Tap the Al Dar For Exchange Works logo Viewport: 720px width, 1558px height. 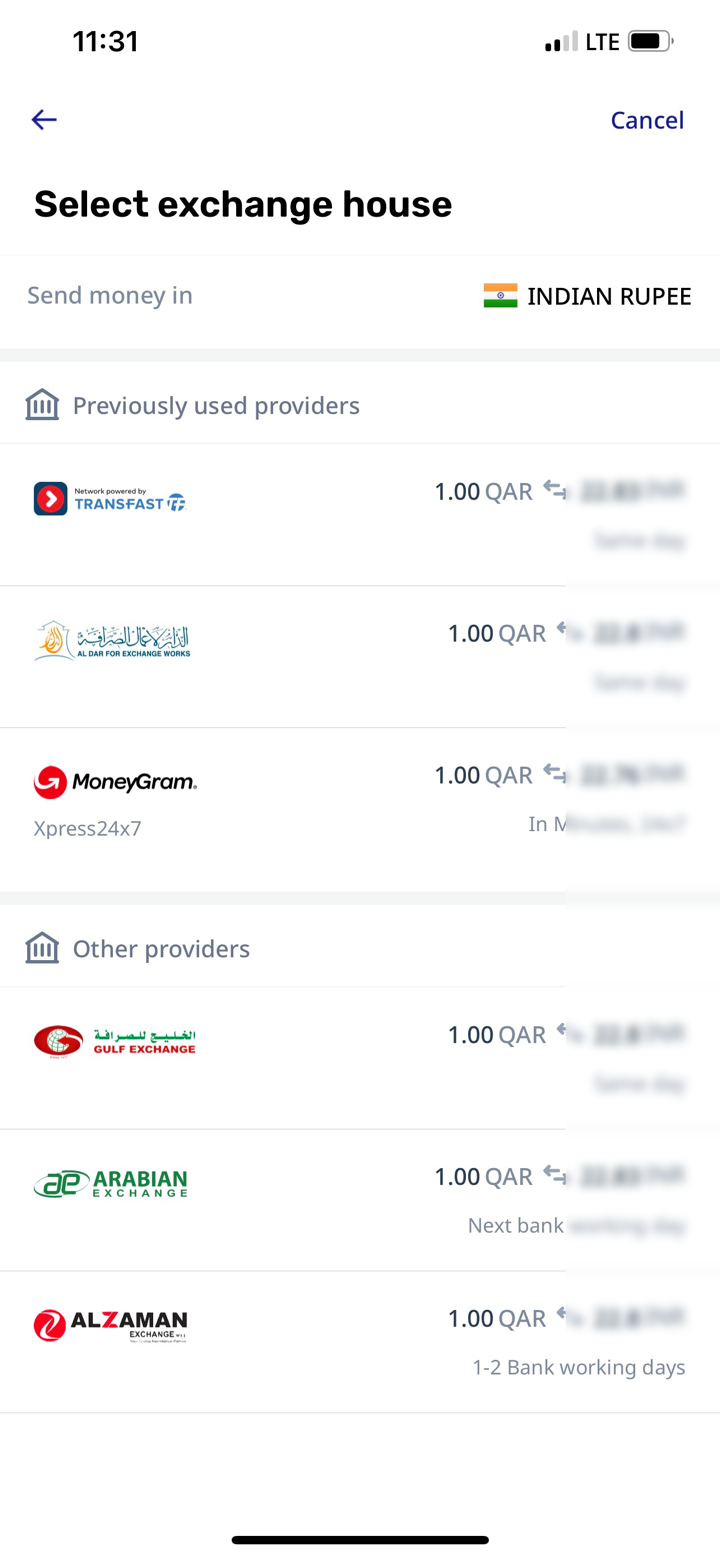coord(112,638)
